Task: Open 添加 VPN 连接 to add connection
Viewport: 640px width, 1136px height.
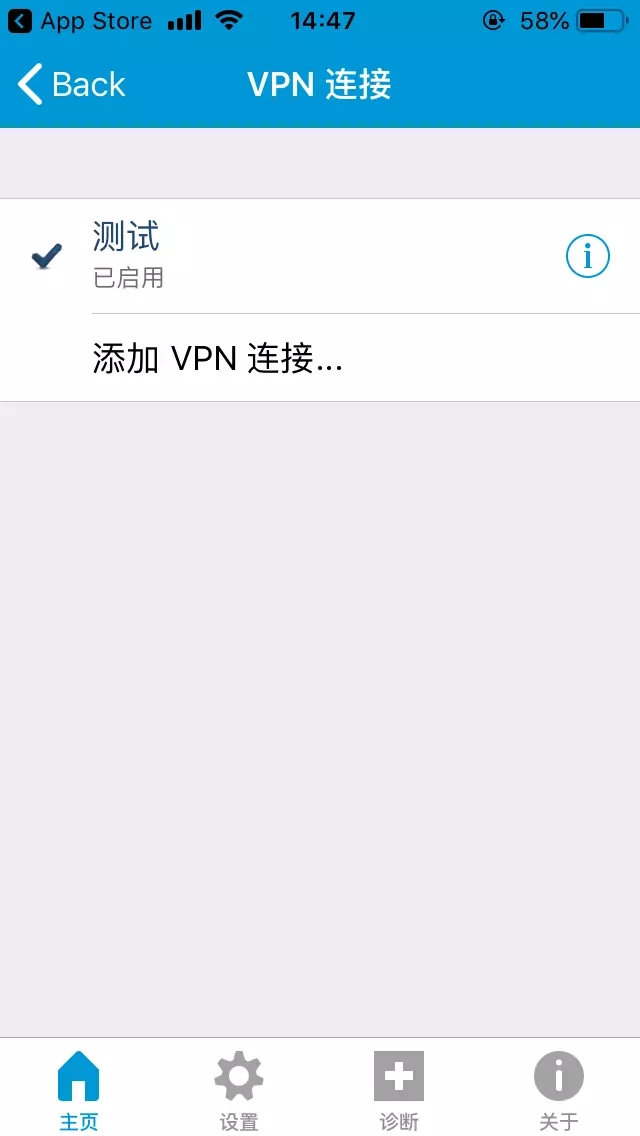Action: (218, 358)
